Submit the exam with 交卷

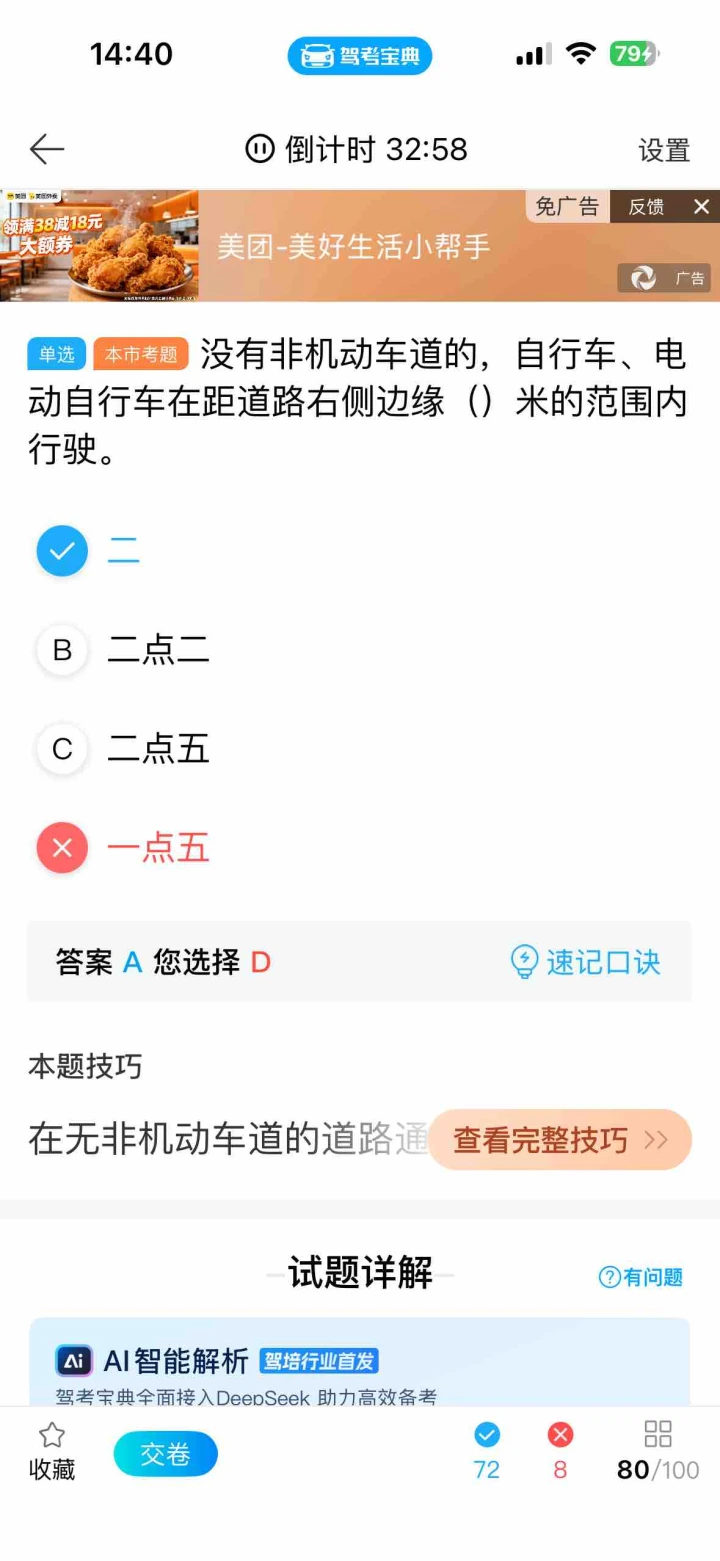click(165, 1454)
